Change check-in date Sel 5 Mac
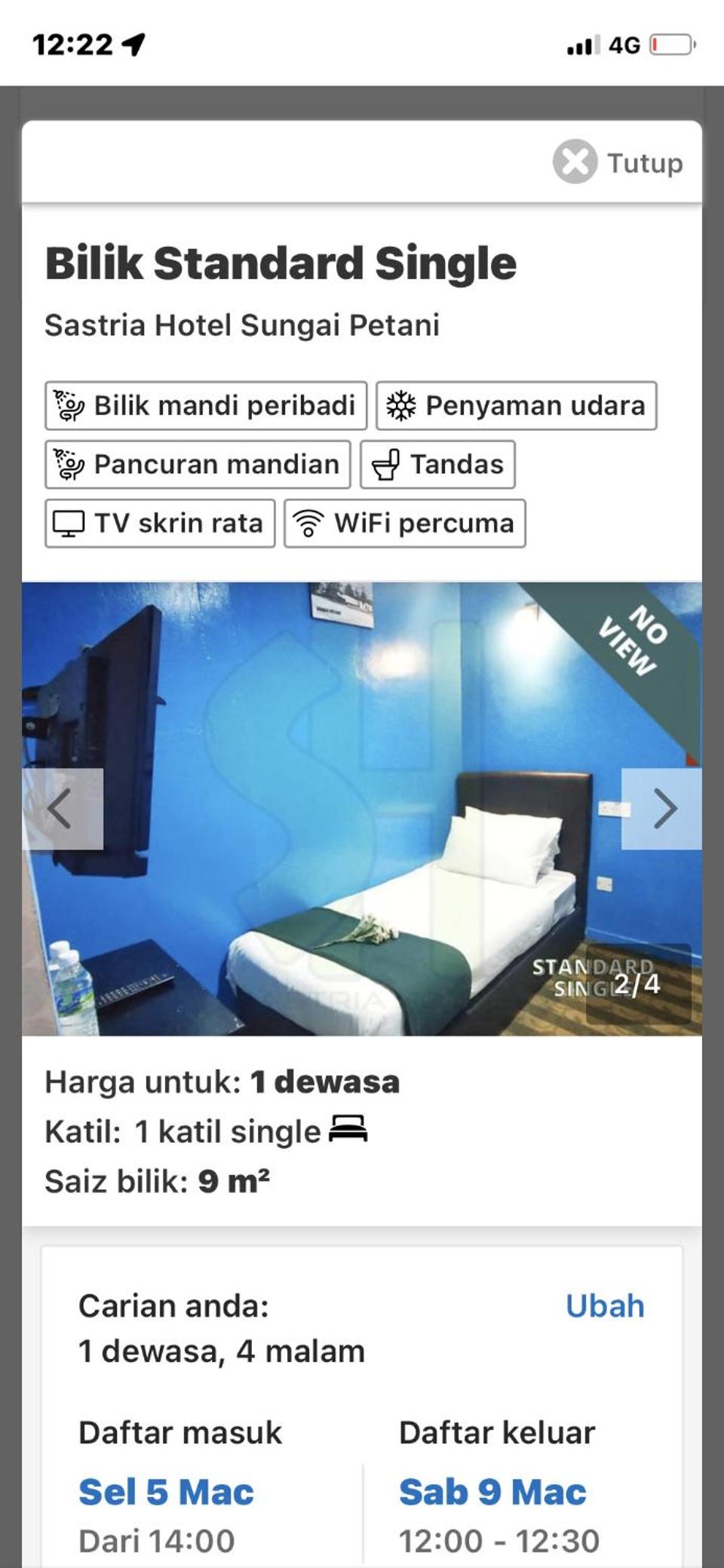Viewport: 724px width, 1568px height. (x=167, y=1492)
